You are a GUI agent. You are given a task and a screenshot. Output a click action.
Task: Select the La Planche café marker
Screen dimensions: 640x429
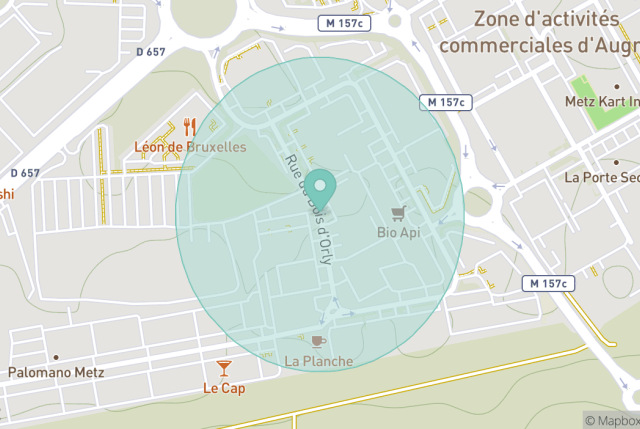tap(318, 341)
